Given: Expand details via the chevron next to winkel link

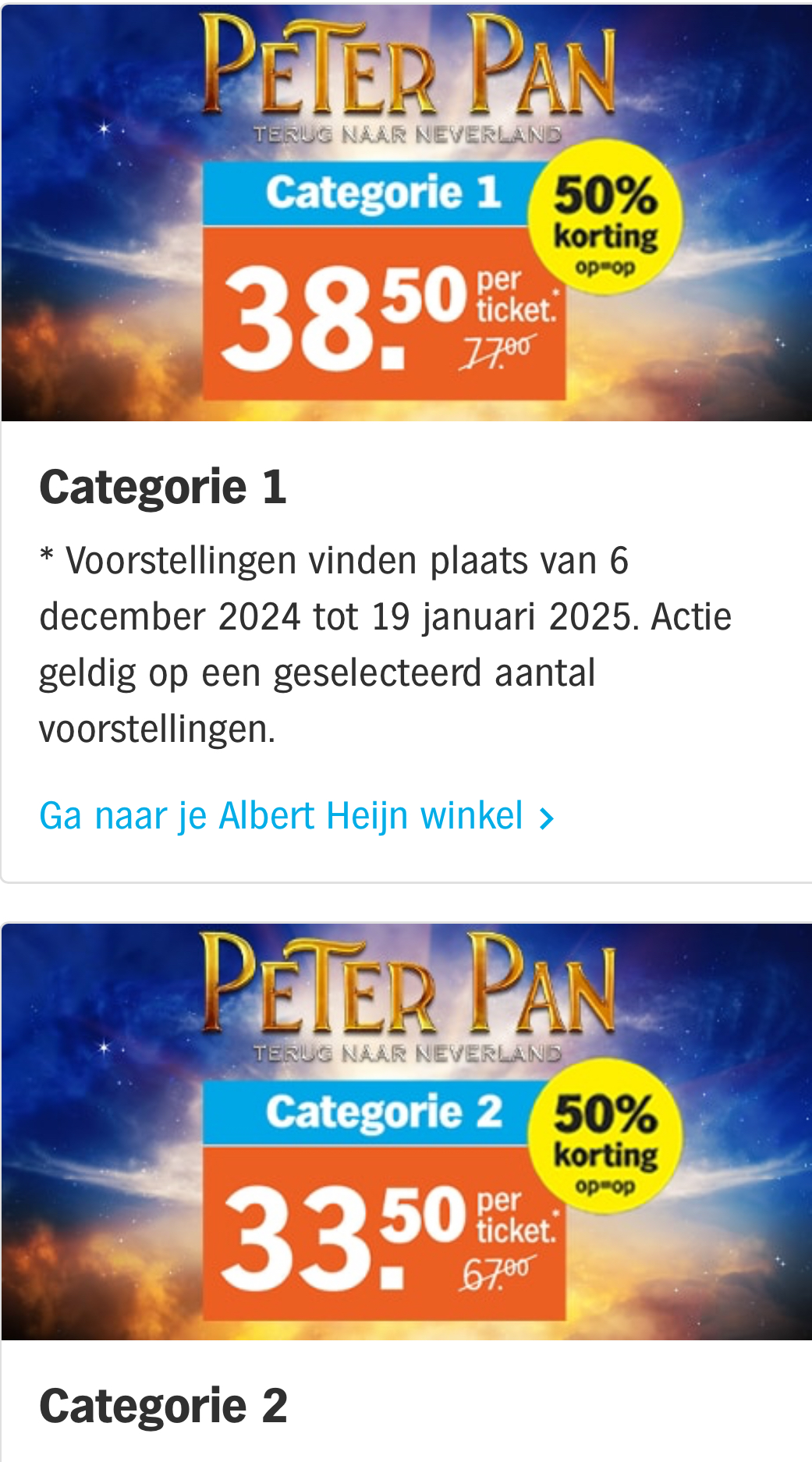Looking at the screenshot, I should (548, 816).
